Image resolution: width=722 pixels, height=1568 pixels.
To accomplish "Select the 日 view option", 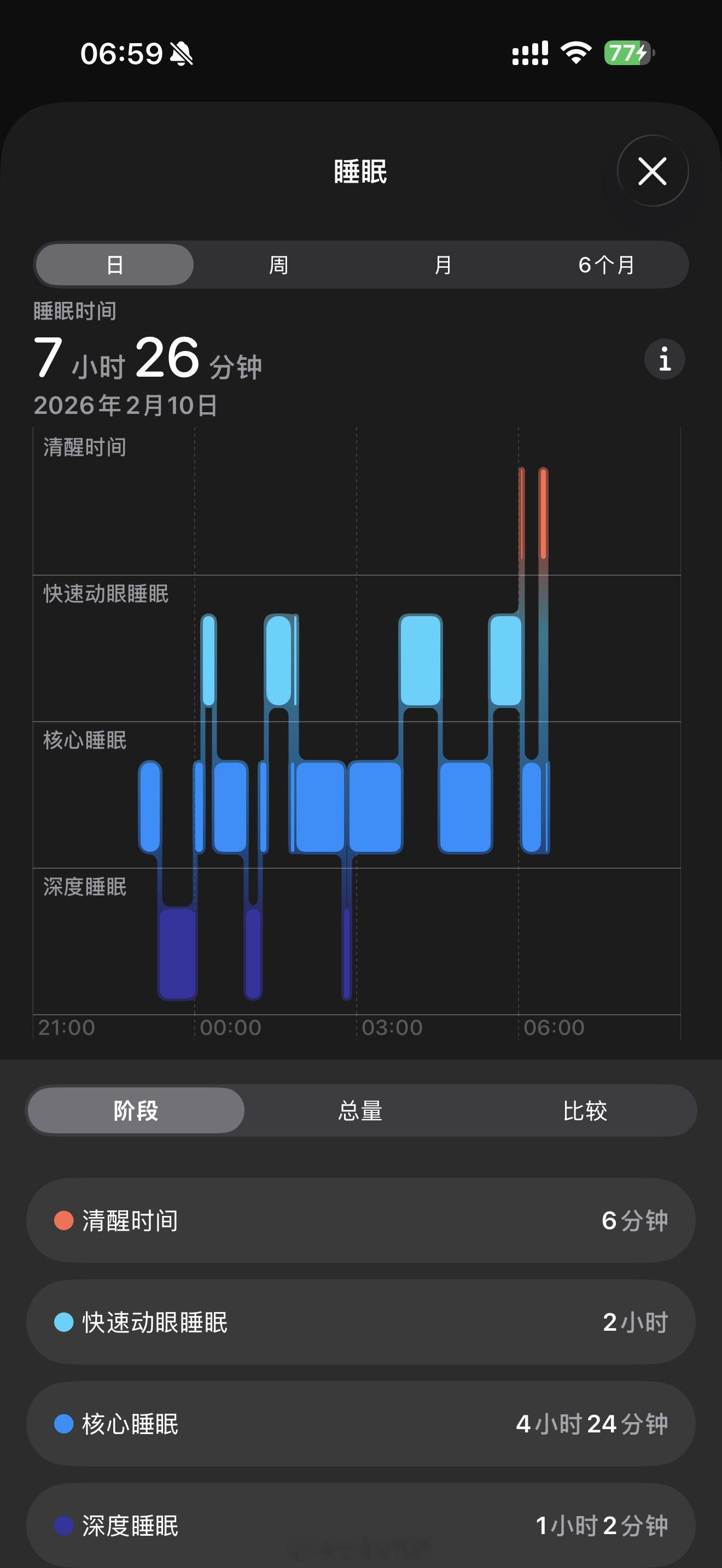I will coord(114,264).
